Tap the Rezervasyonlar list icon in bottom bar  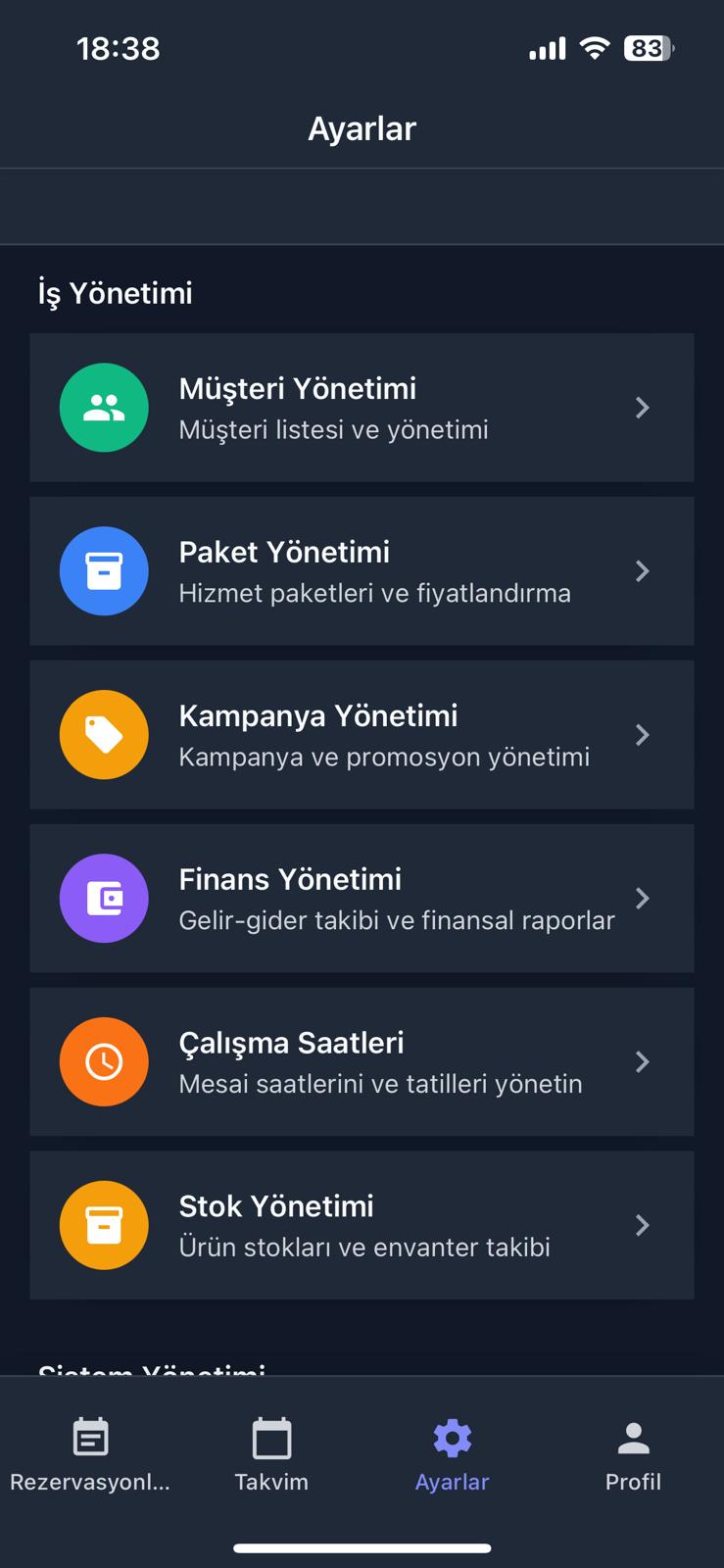(x=90, y=1437)
